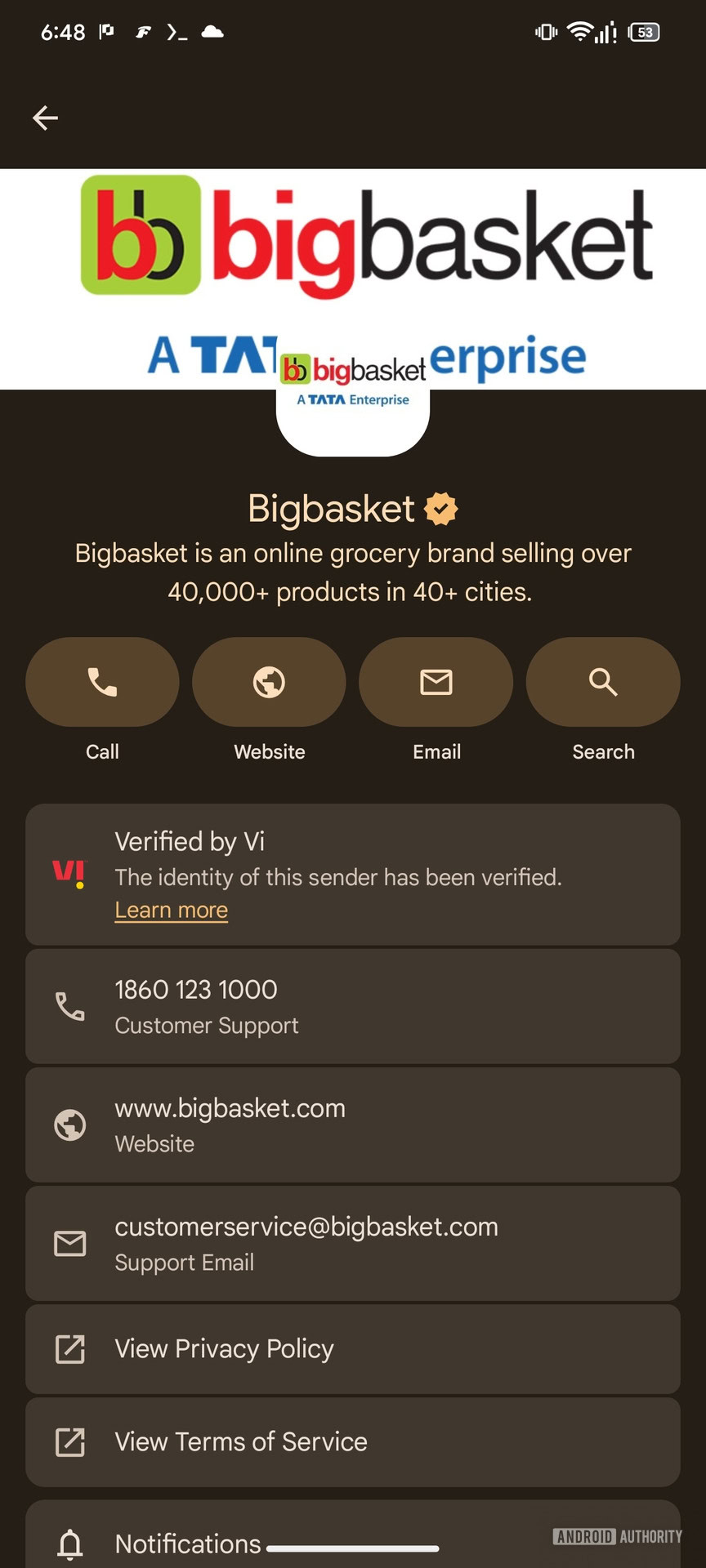This screenshot has width=706, height=1568.
Task: Dial the 1860 123 1000 Customer Support row
Action: 353,1006
